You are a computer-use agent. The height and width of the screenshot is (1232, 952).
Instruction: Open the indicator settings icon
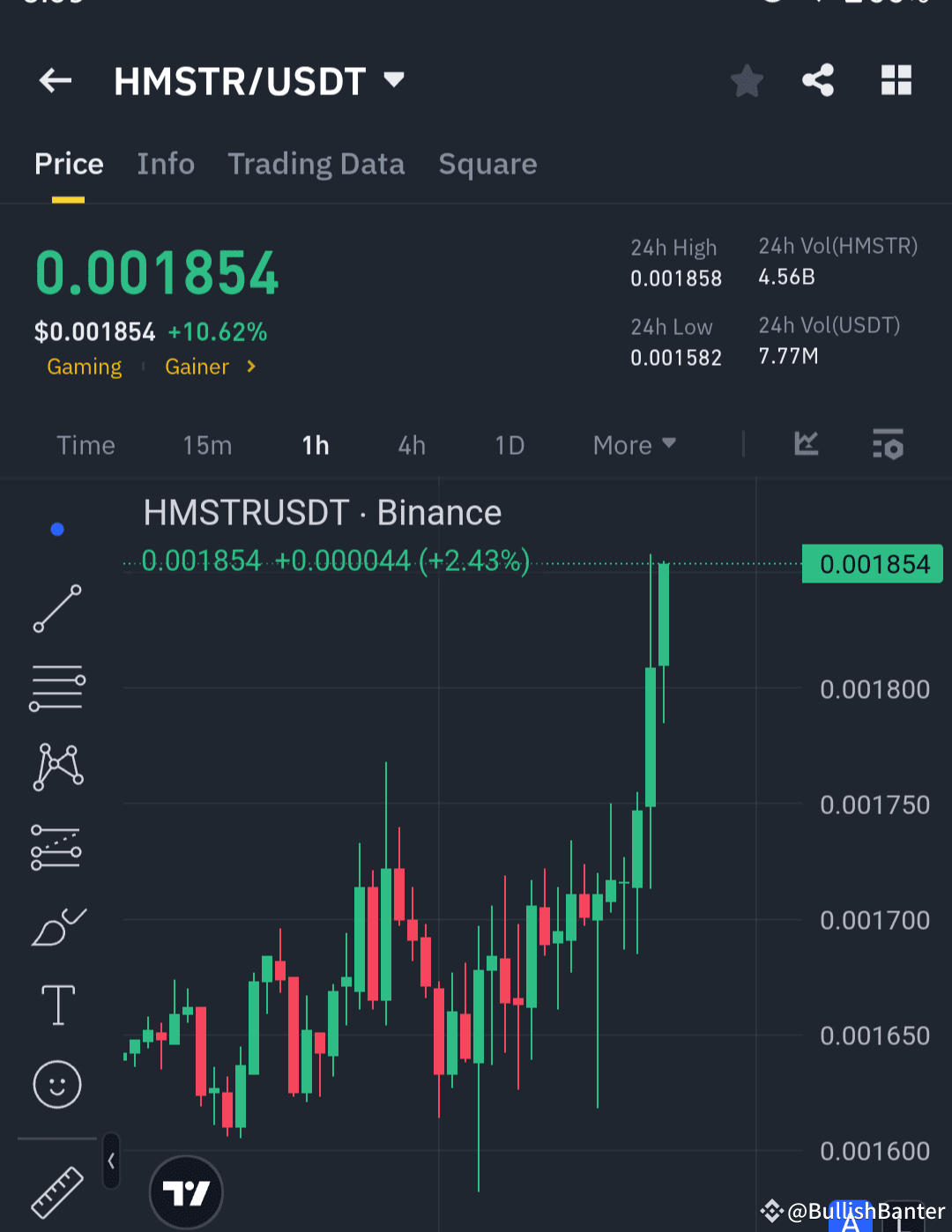(x=889, y=445)
